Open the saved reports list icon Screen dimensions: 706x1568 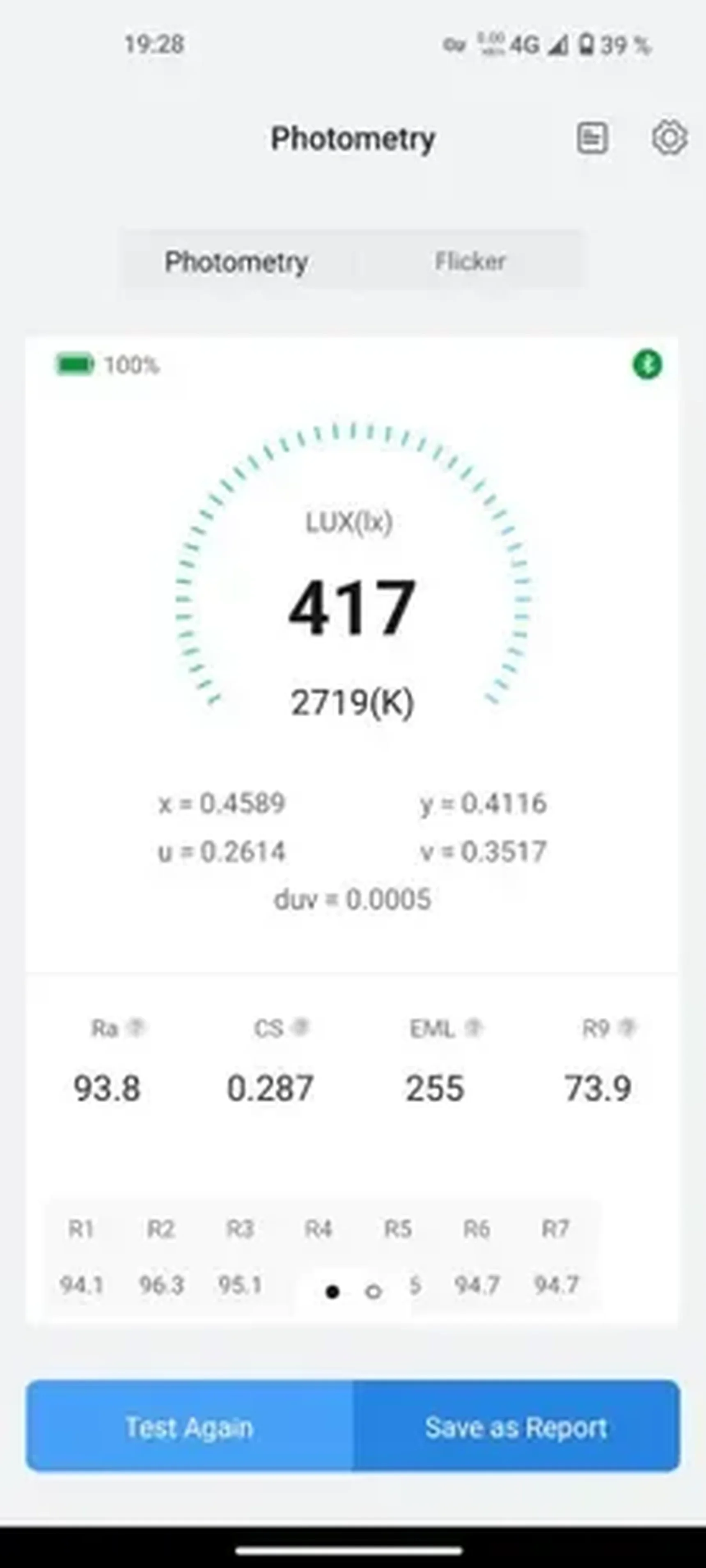[591, 138]
